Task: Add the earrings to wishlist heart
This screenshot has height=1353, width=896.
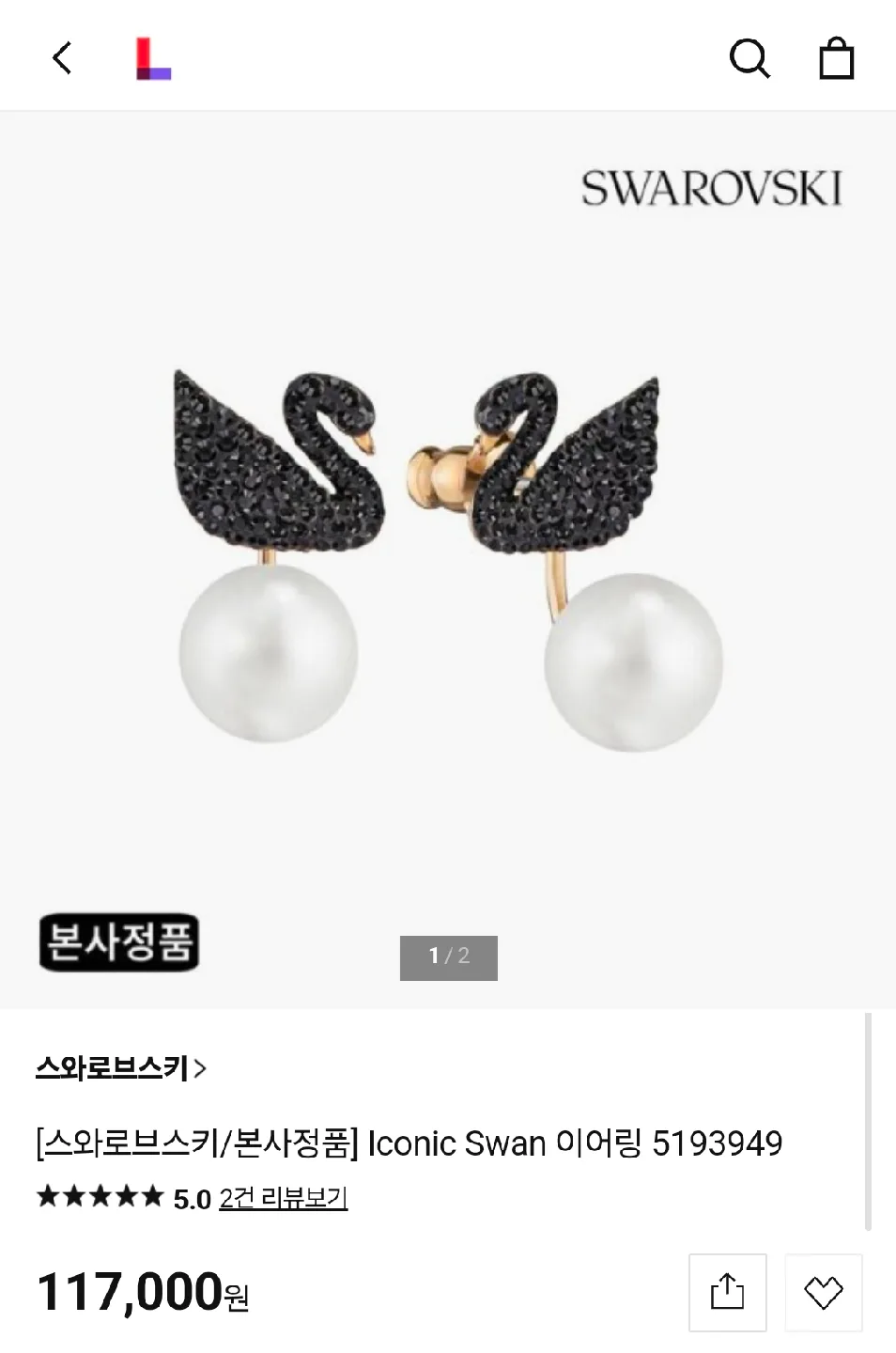Action: 823,1292
